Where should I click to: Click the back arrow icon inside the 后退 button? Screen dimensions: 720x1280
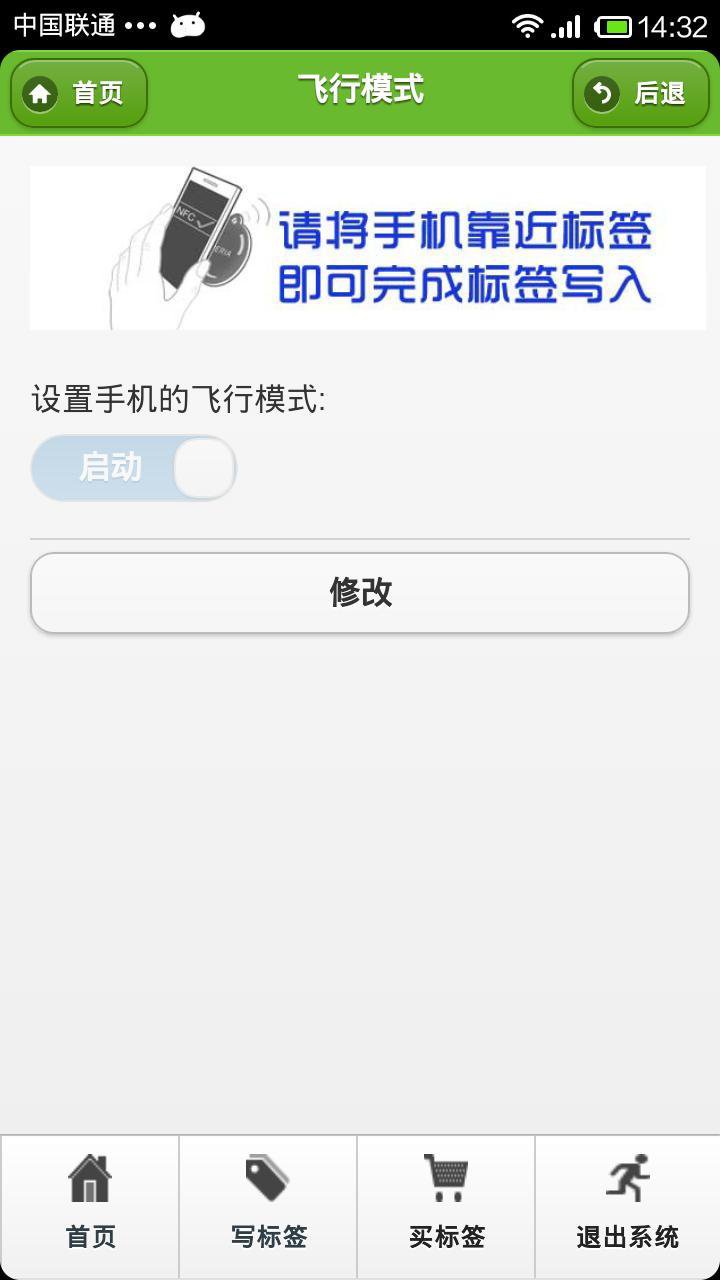click(601, 92)
